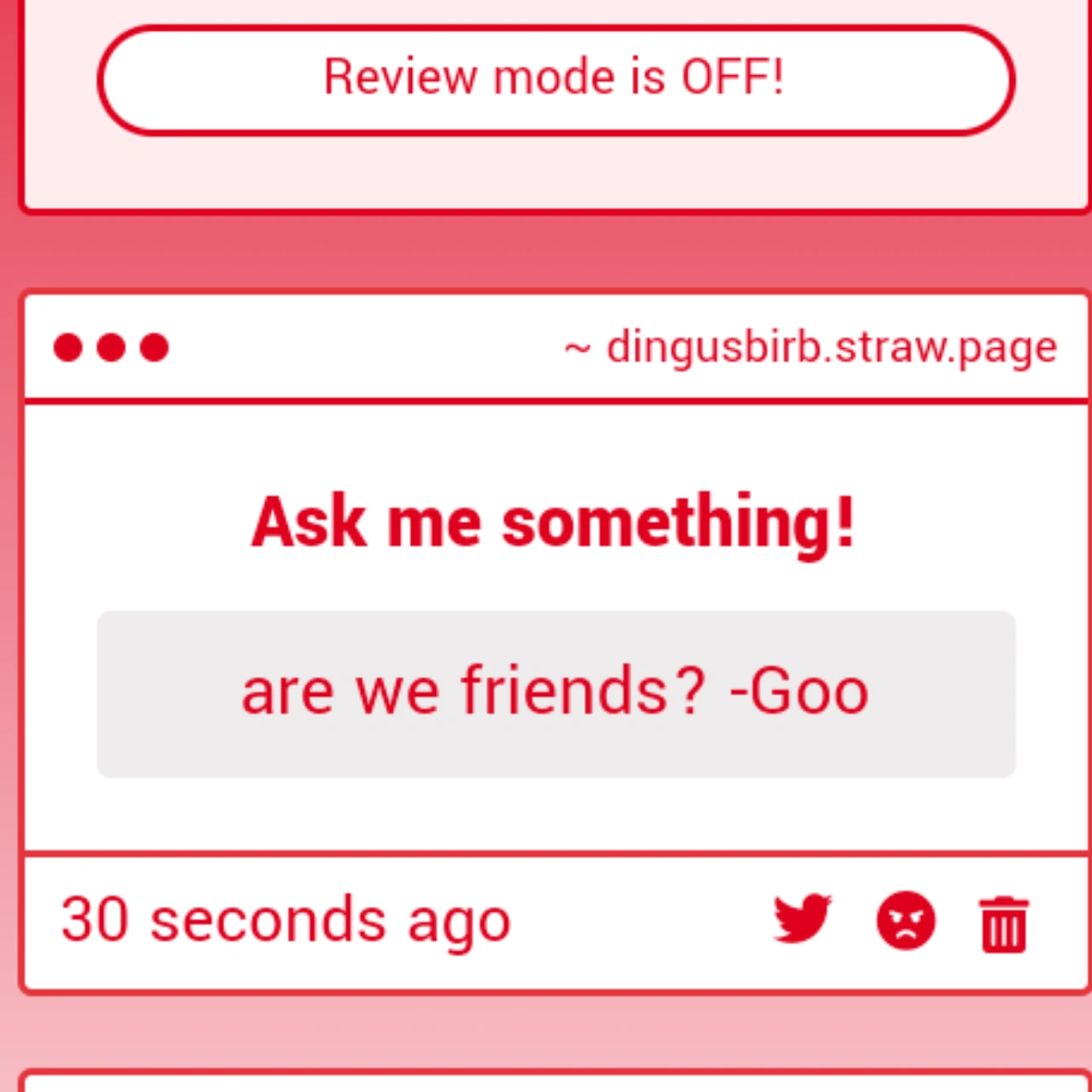
Task: Open the "are we friends? -Goo" question
Action: point(555,693)
